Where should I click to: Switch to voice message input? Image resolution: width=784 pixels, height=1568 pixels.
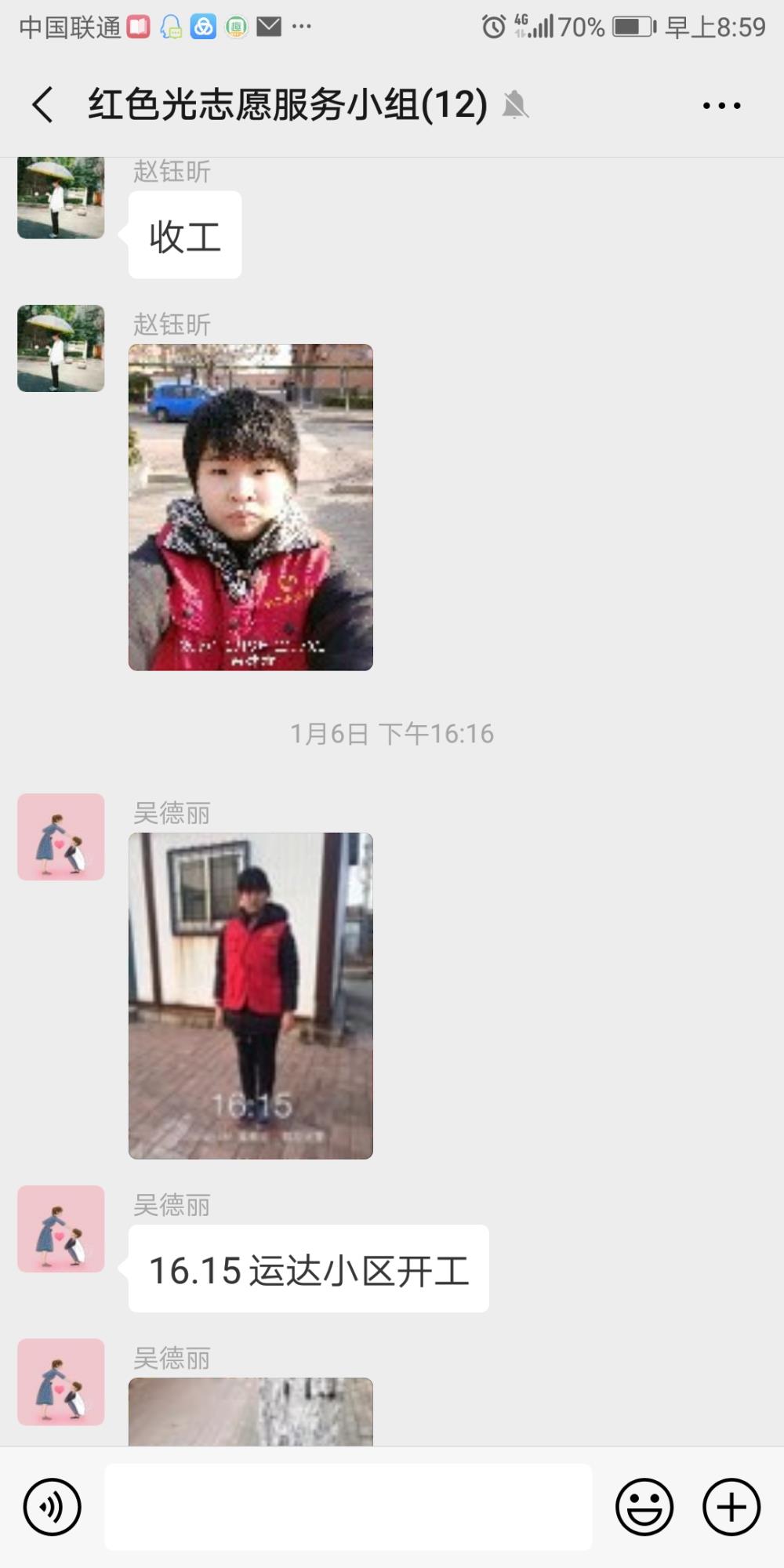(53, 1507)
